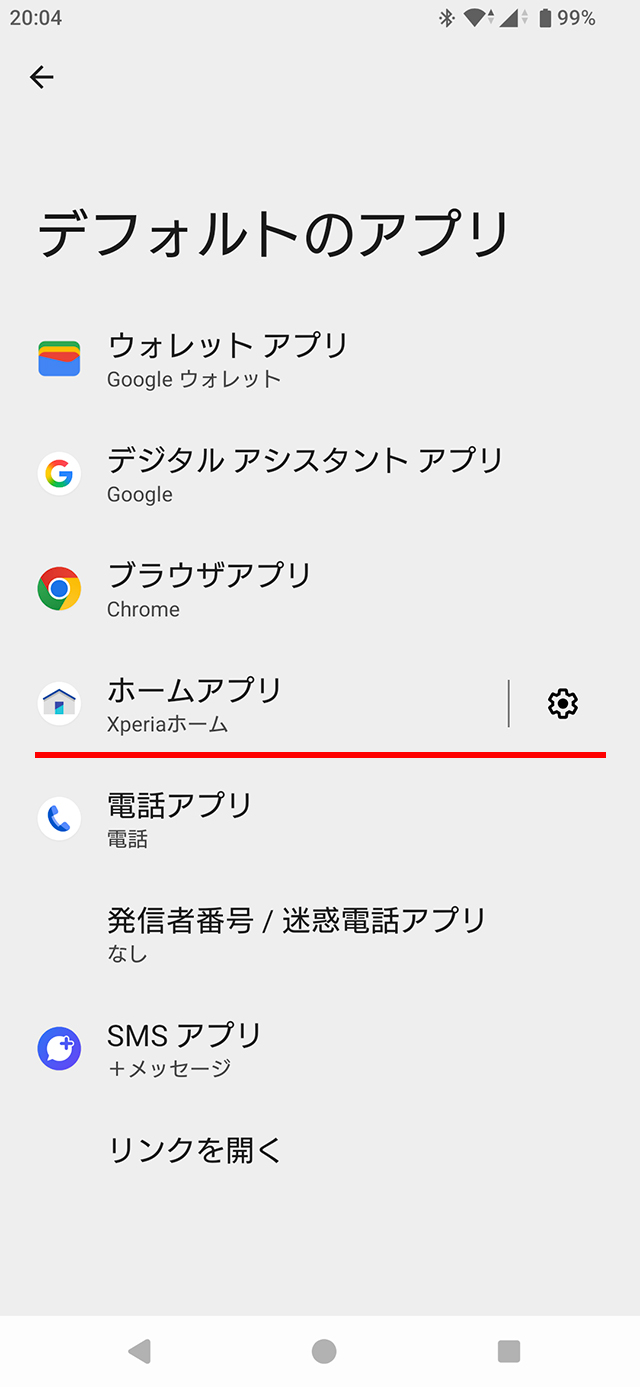Open the 発信者番号 / 迷惑電話アプリ setting
Screen dimensions: 640x1387
point(296,934)
